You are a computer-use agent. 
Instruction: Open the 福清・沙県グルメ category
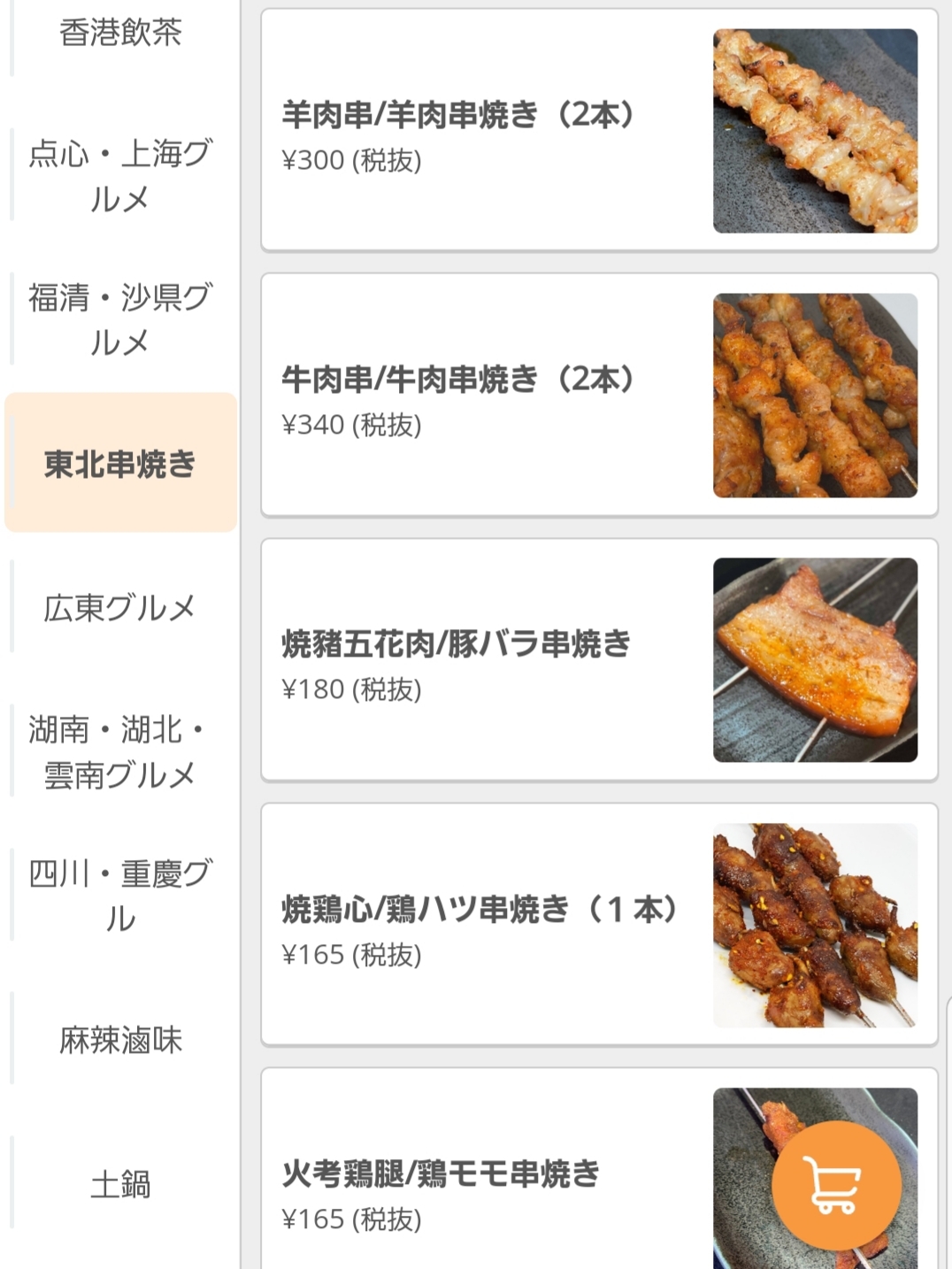[x=120, y=319]
